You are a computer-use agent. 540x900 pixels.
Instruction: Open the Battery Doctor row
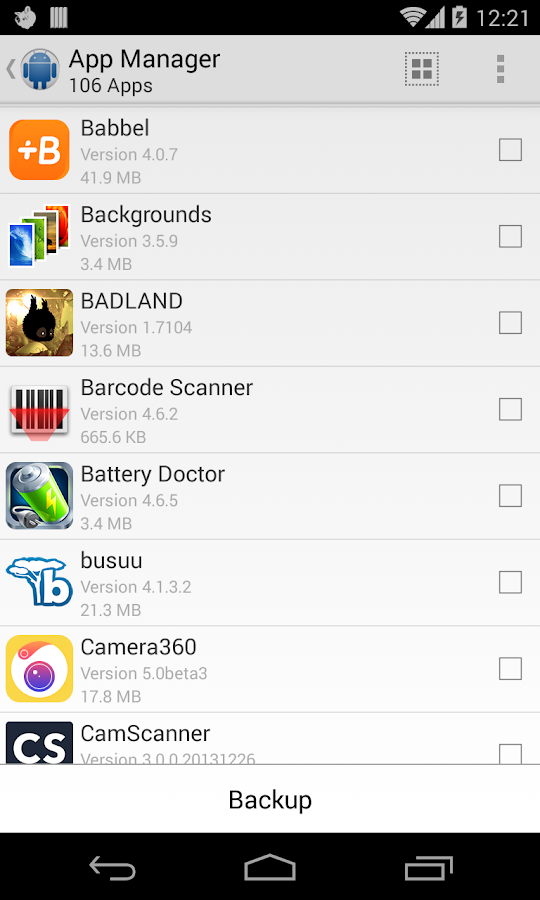coord(270,496)
